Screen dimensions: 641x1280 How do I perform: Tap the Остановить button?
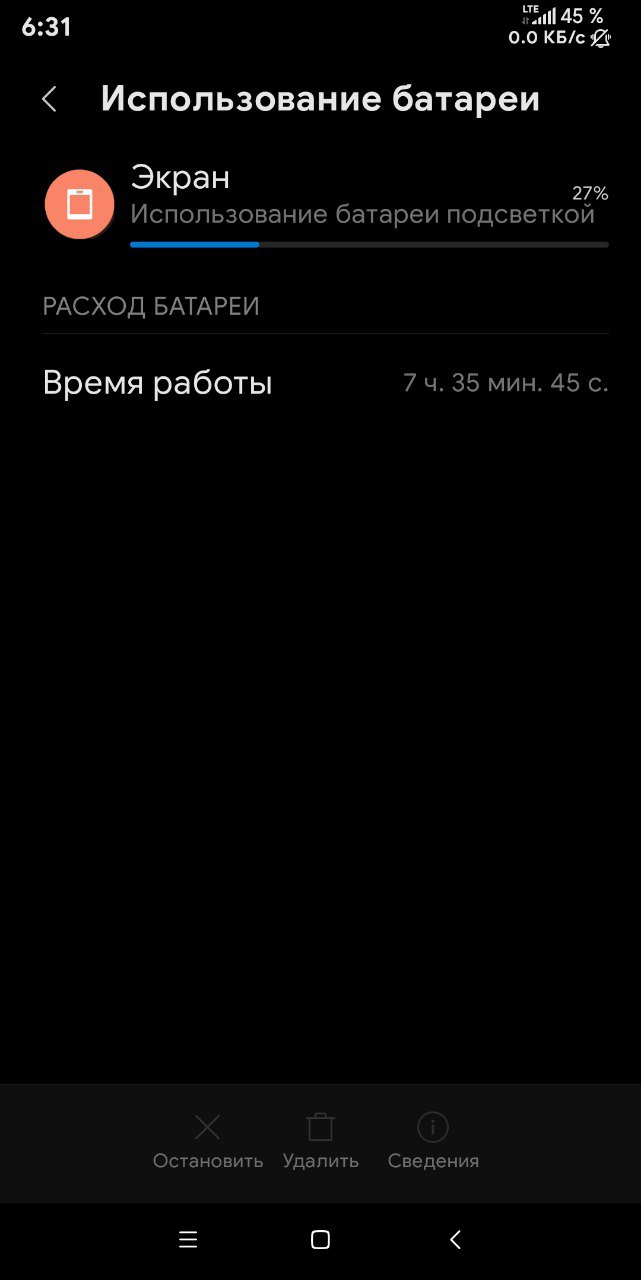tap(208, 1140)
